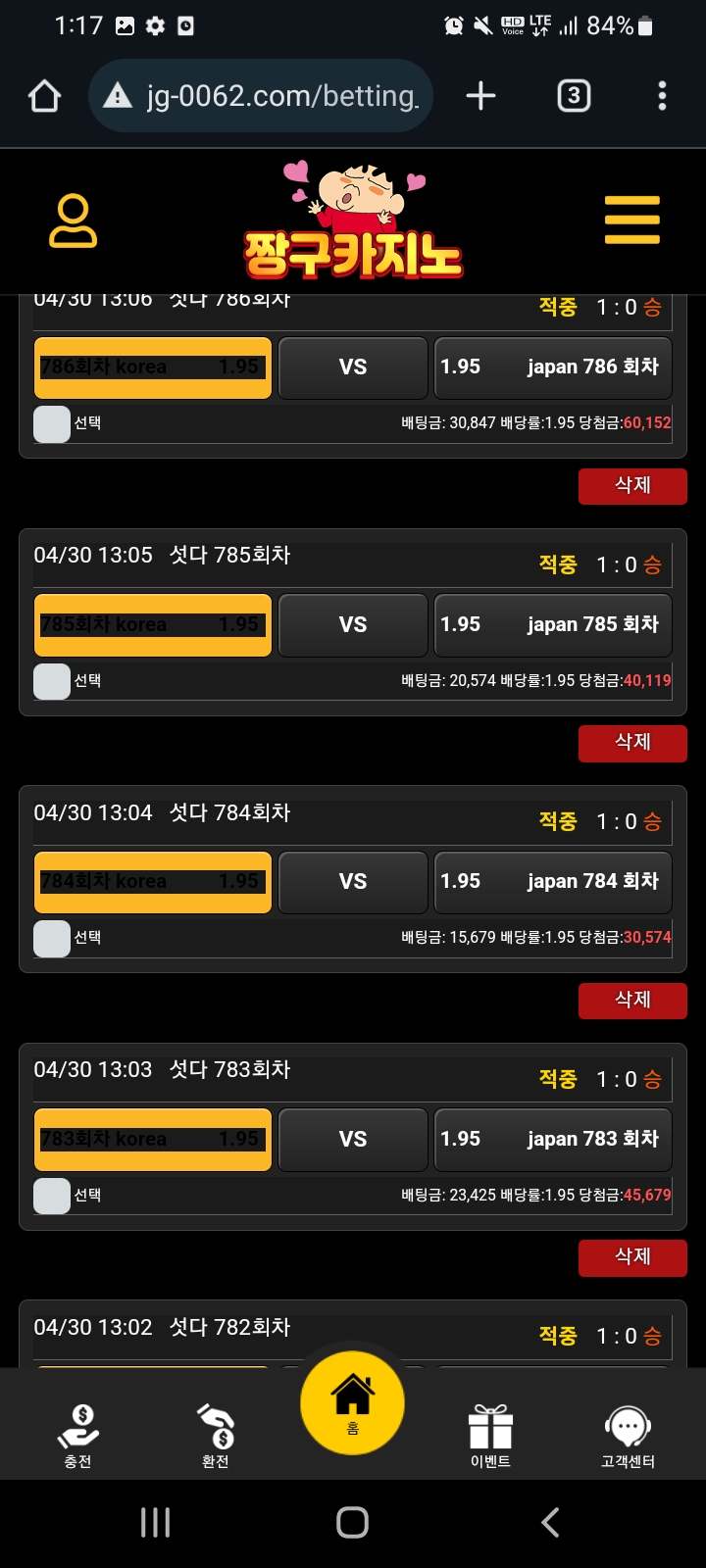
Task: Open the yellow hamburger menu
Action: tap(631, 220)
